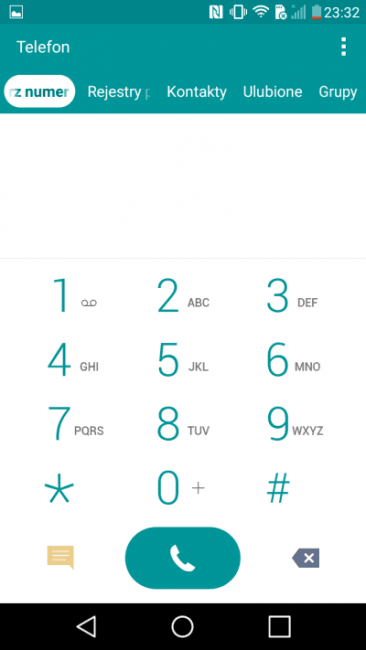Enter digit 0 on the keypad
Image resolution: width=366 pixels, height=650 pixels.
click(x=181, y=487)
